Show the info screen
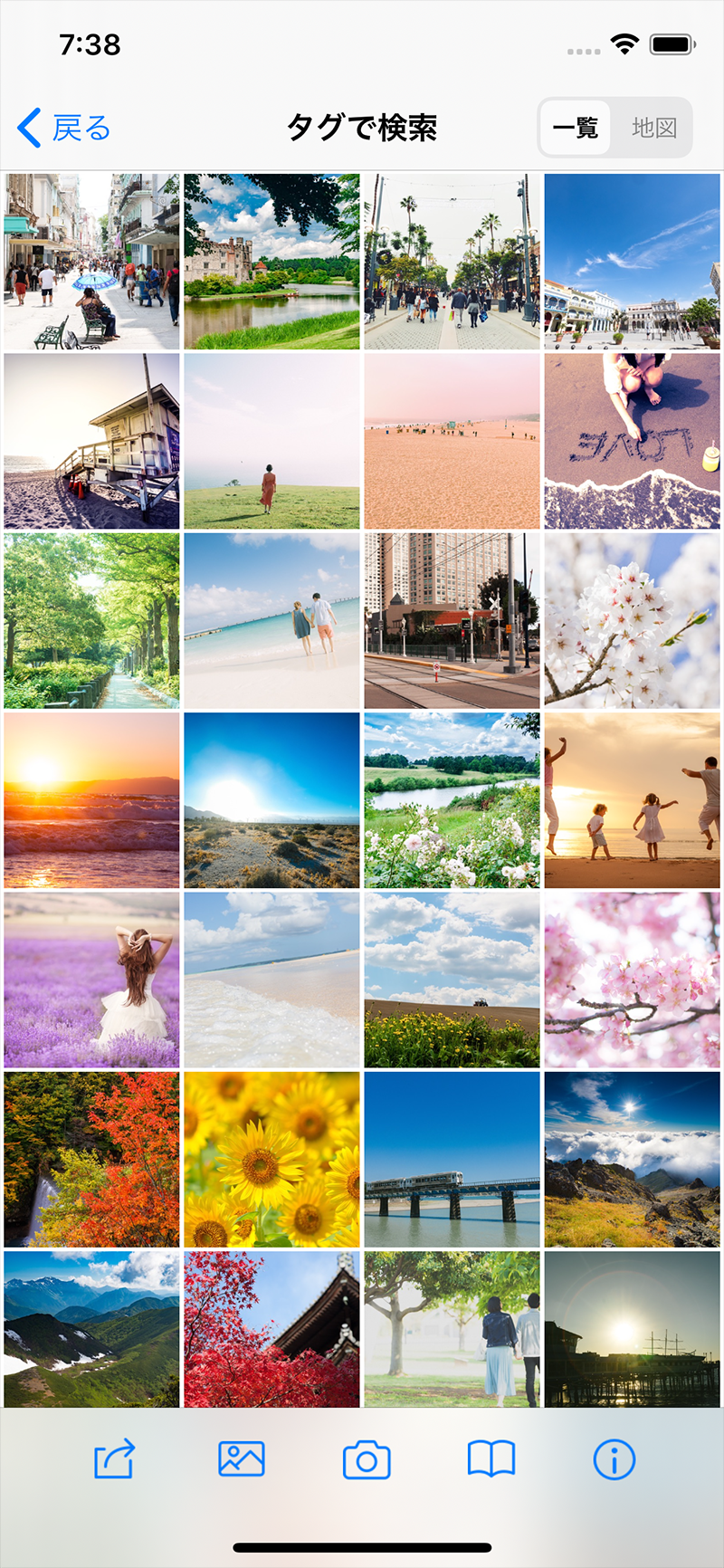724x1568 pixels. point(614,1459)
